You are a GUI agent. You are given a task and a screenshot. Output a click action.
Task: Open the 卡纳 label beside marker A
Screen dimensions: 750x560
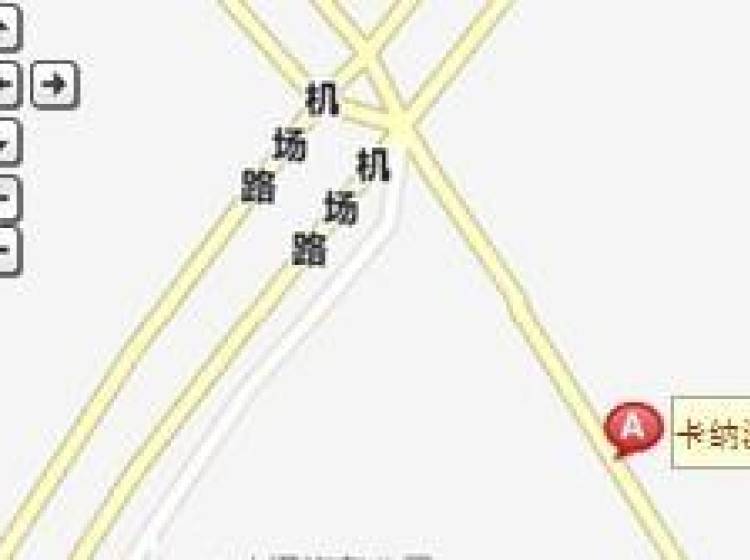[x=712, y=434]
